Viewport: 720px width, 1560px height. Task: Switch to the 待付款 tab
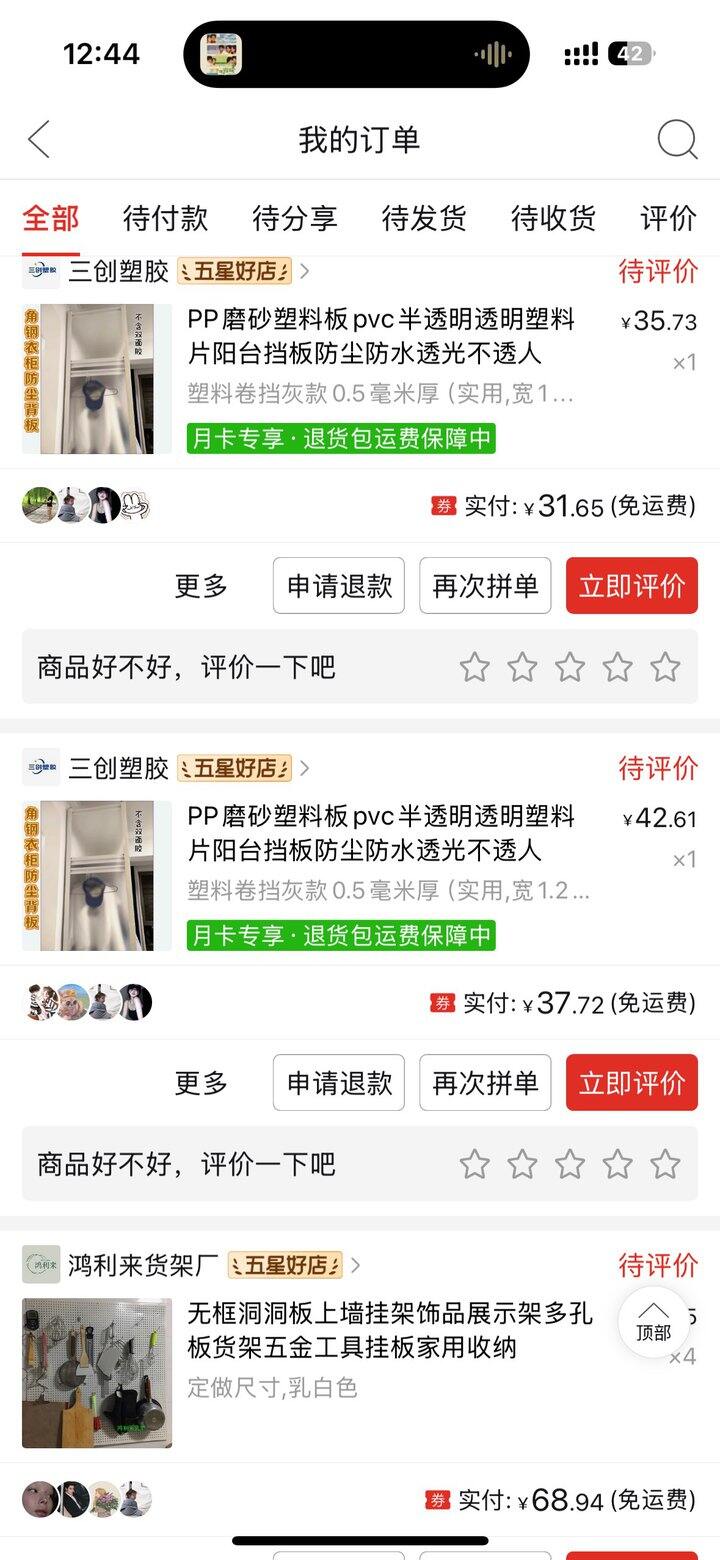pos(165,218)
